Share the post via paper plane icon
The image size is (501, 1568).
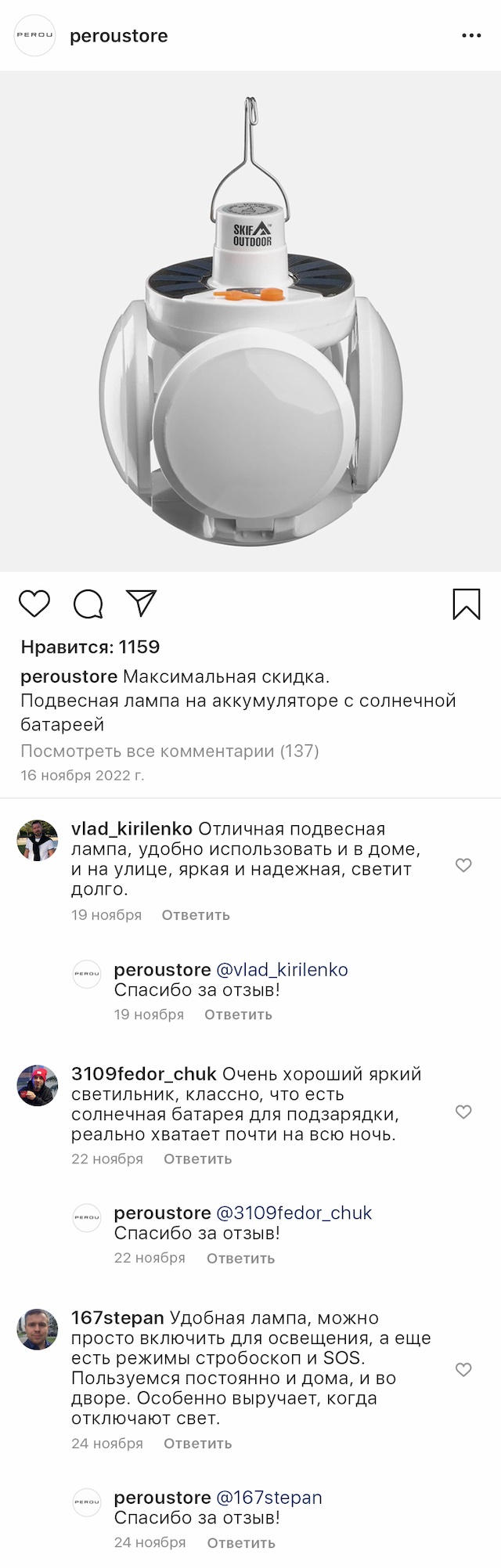tap(142, 603)
